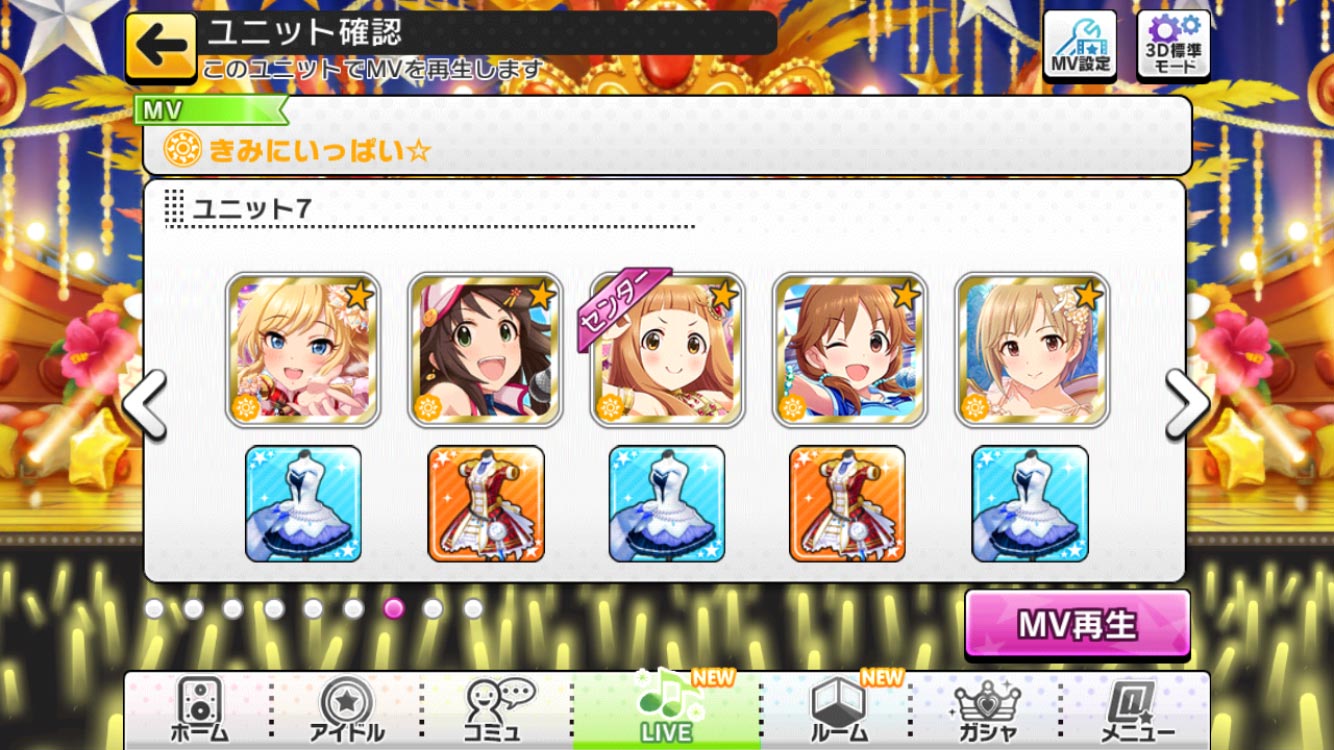Screen dimensions: 1334x750
Task: Open MV設定 settings
Action: [x=1080, y=45]
